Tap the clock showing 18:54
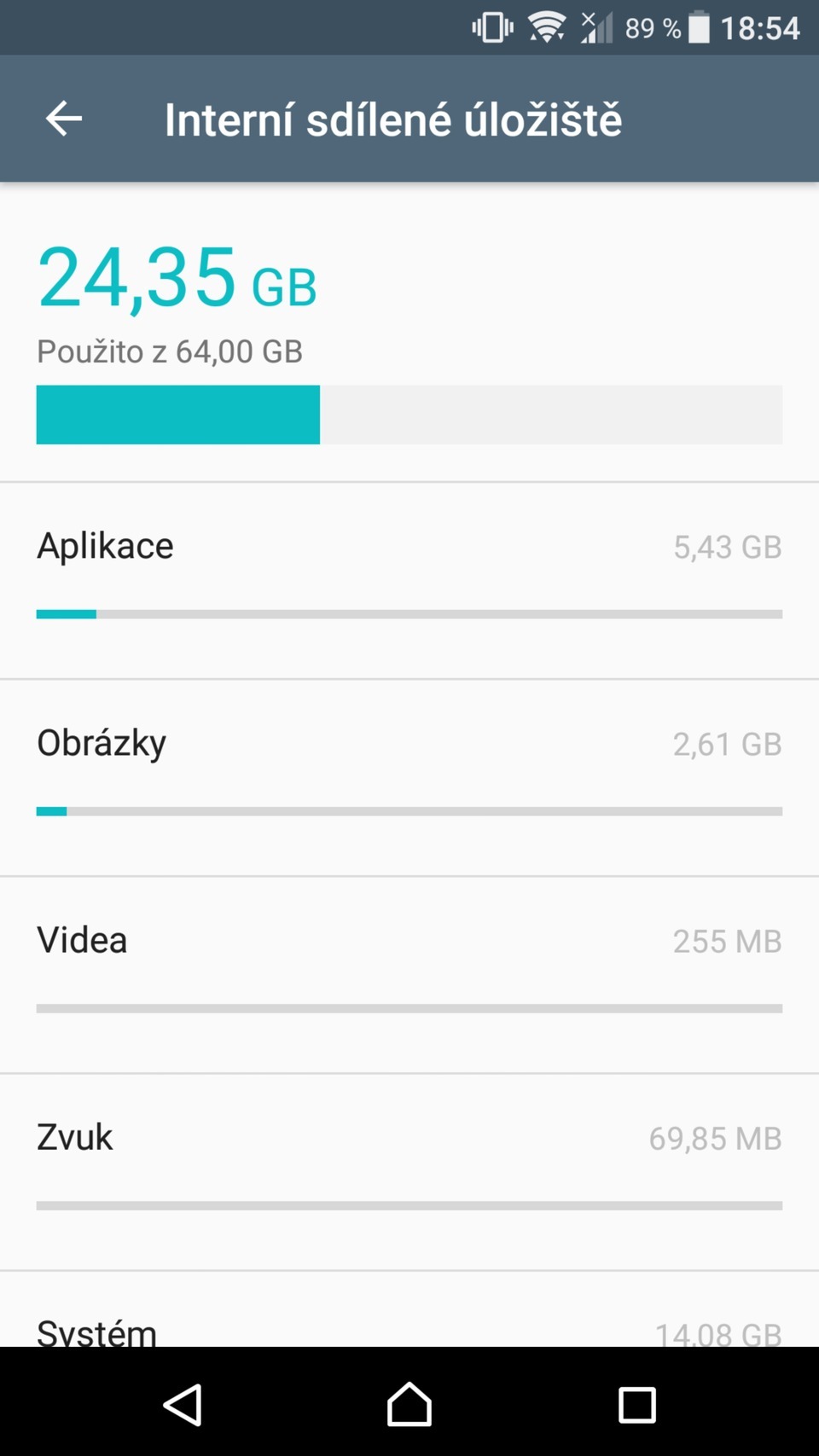This screenshot has height=1456, width=819. [x=761, y=26]
